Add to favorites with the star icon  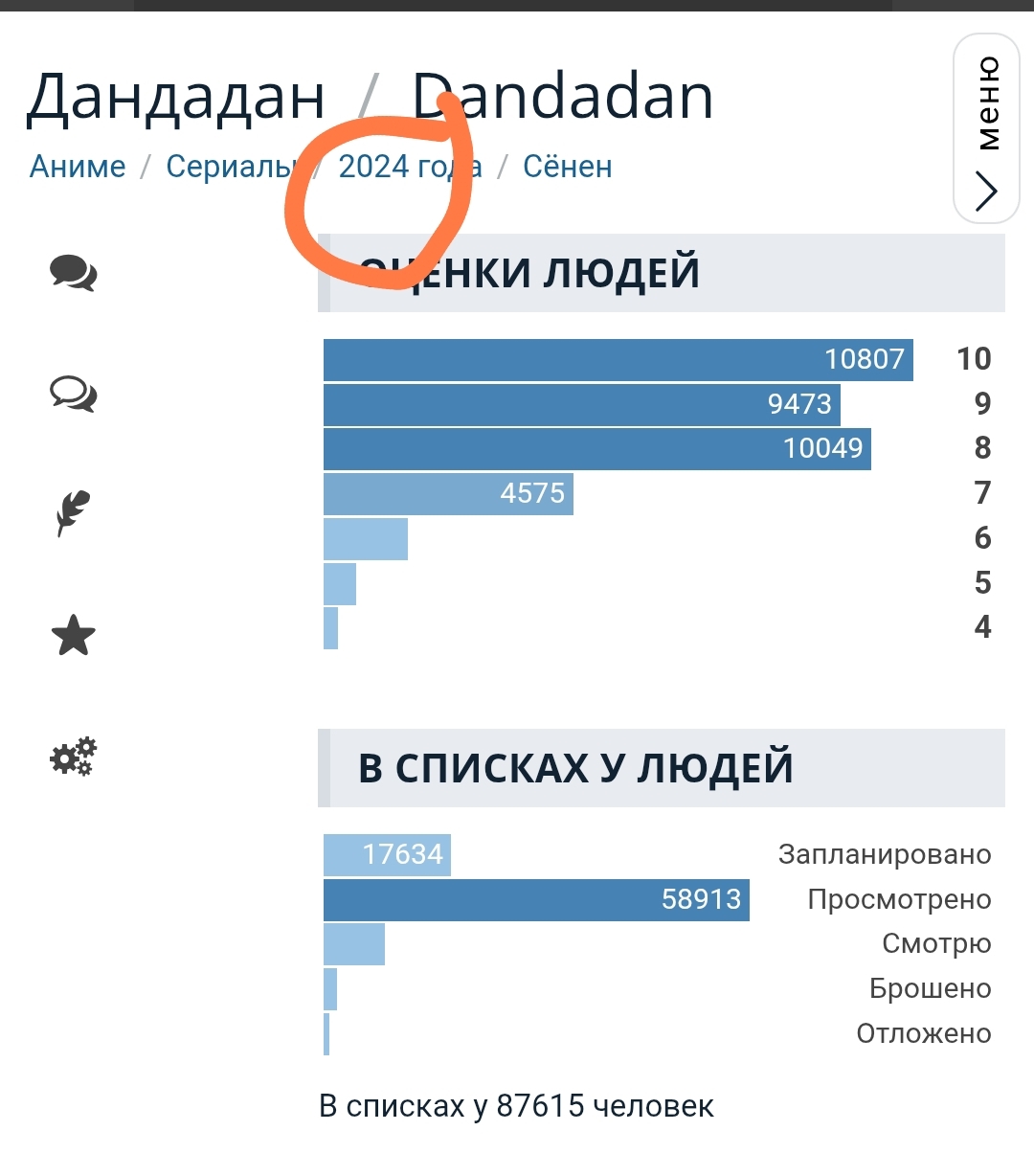point(73,636)
